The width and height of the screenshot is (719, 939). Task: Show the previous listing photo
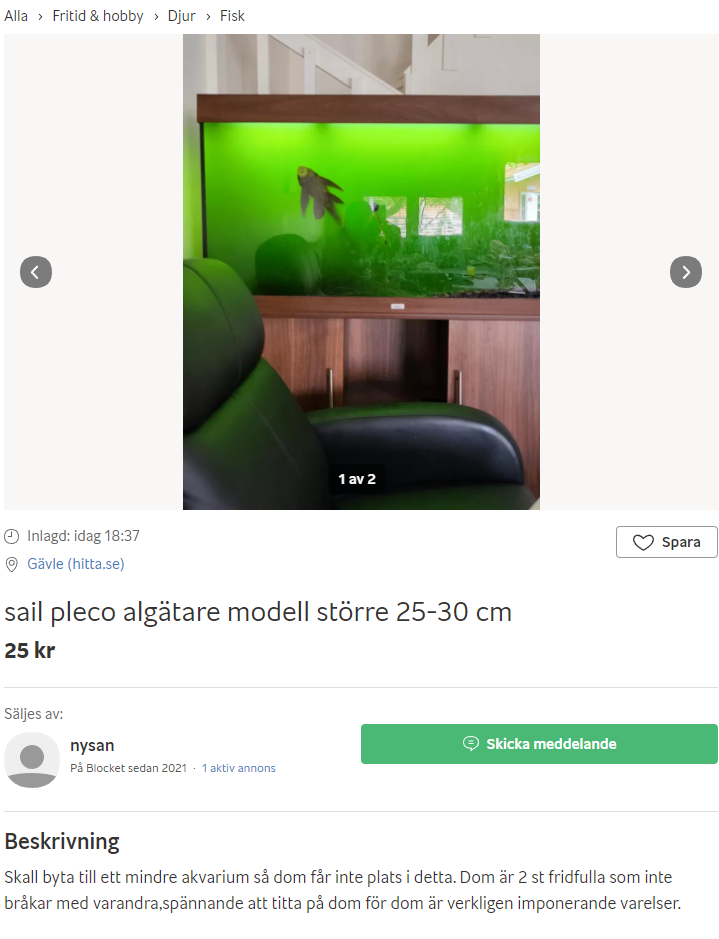(x=36, y=272)
